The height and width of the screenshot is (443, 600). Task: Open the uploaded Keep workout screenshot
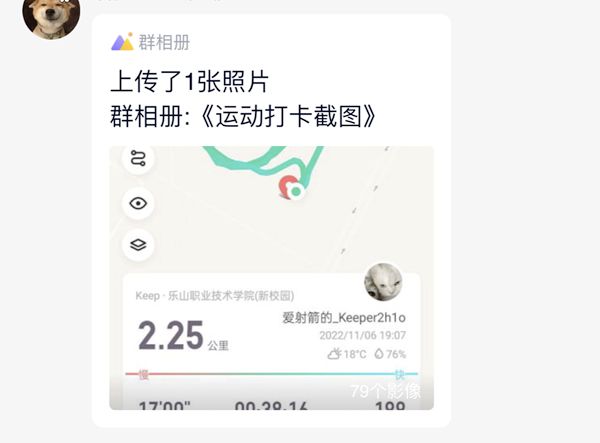point(271,277)
